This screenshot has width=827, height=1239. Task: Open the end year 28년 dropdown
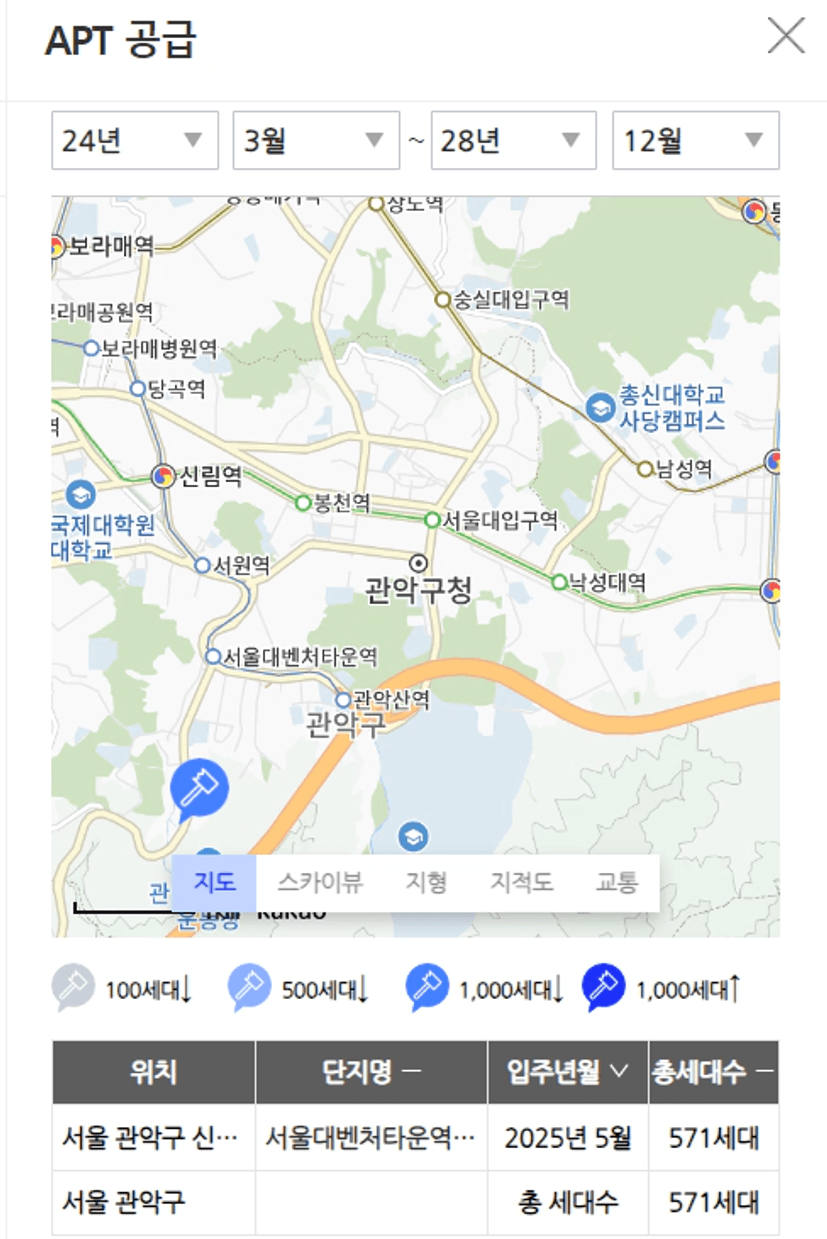click(x=513, y=140)
